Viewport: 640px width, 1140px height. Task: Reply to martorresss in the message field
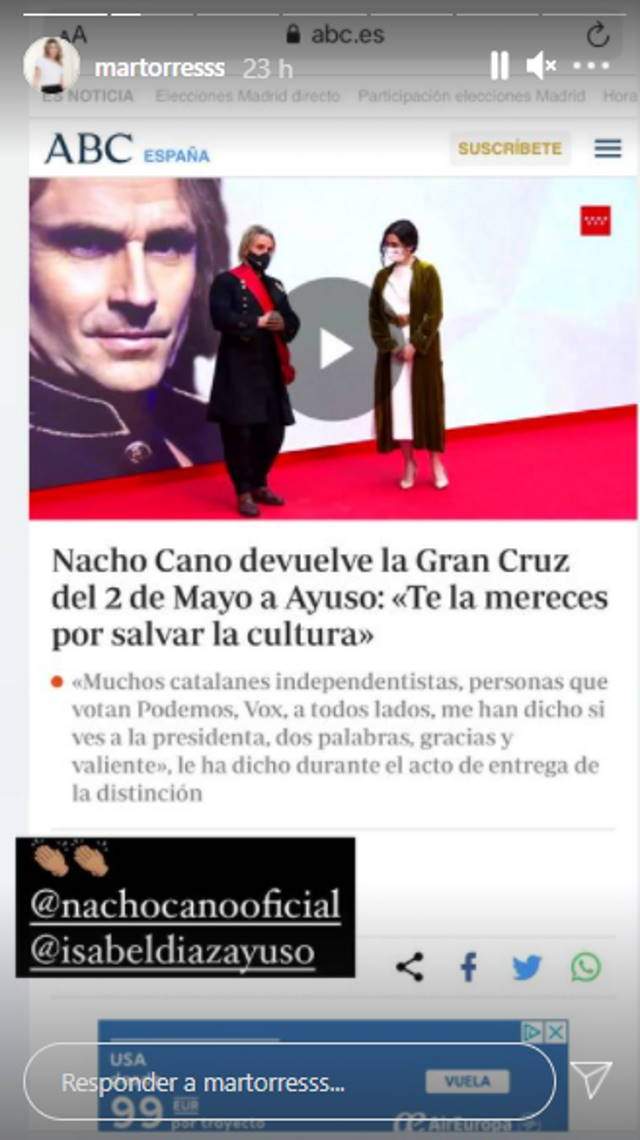[288, 1082]
